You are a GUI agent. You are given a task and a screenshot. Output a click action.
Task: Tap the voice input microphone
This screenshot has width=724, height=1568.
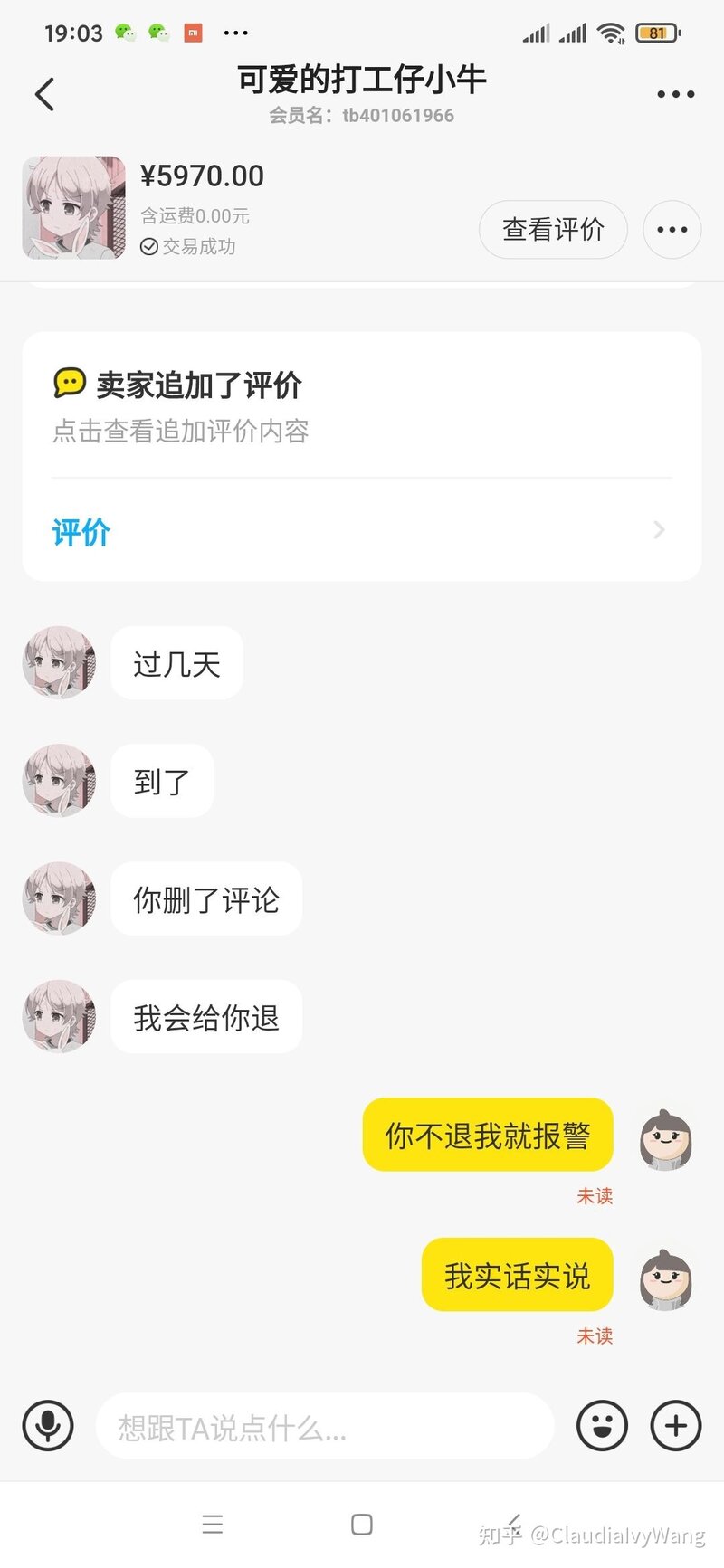49,1426
